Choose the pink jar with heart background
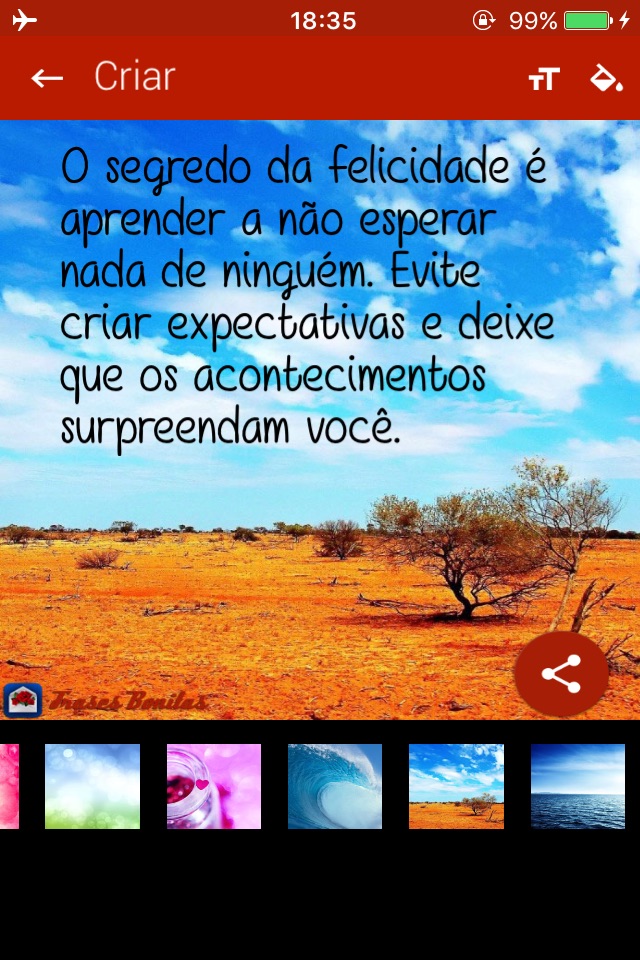Screen dimensions: 640x960 (214, 786)
